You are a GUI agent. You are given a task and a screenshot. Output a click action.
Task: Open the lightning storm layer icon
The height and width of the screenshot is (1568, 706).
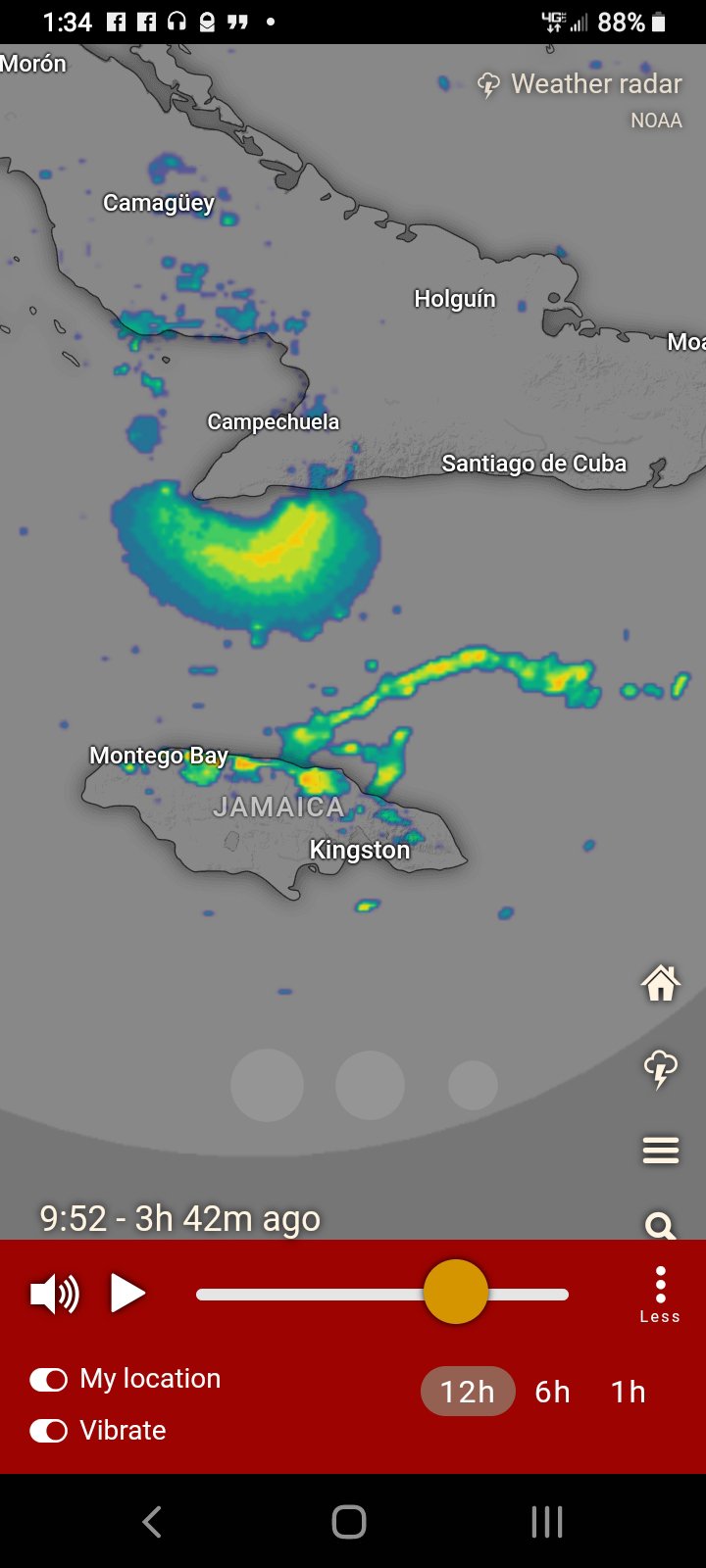click(660, 1069)
